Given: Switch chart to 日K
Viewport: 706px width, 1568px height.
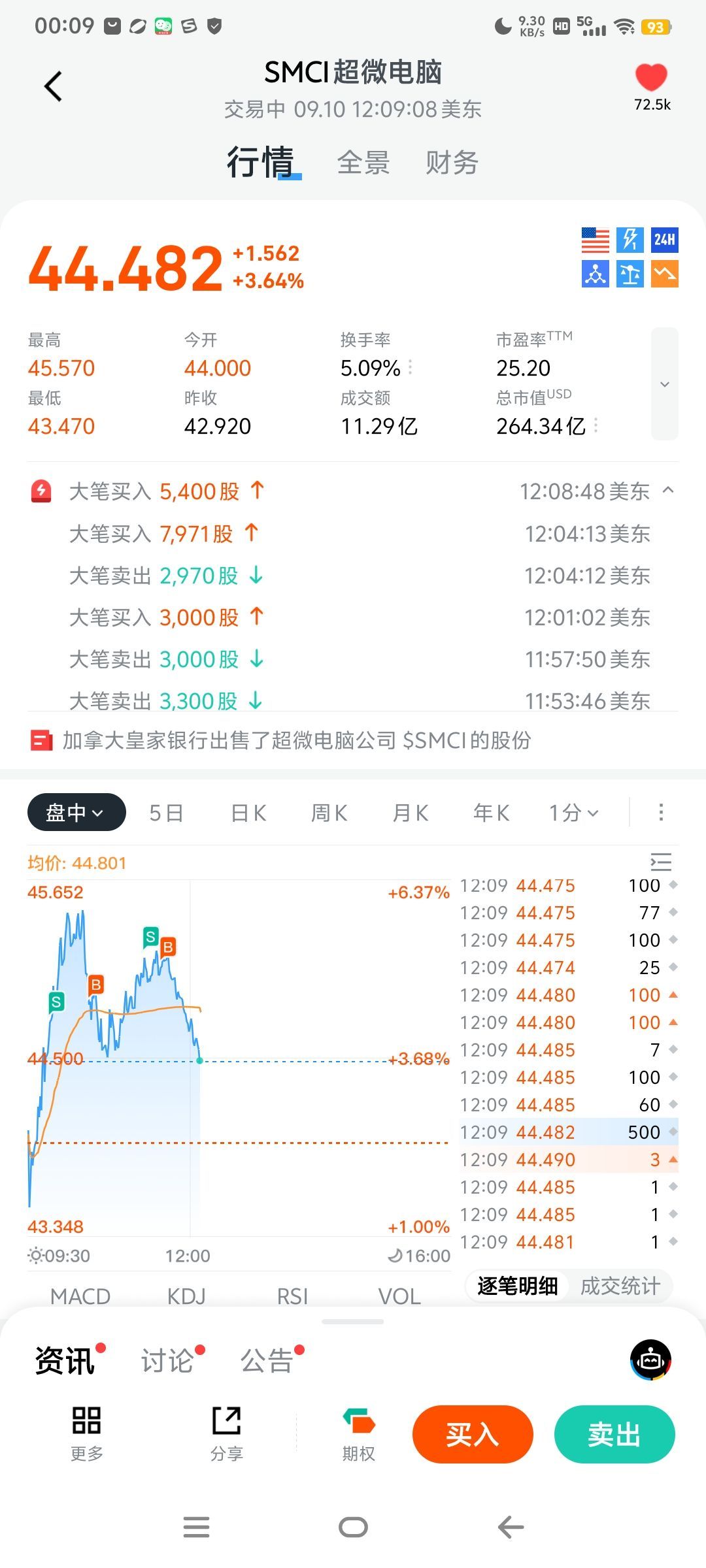Looking at the screenshot, I should [x=248, y=813].
